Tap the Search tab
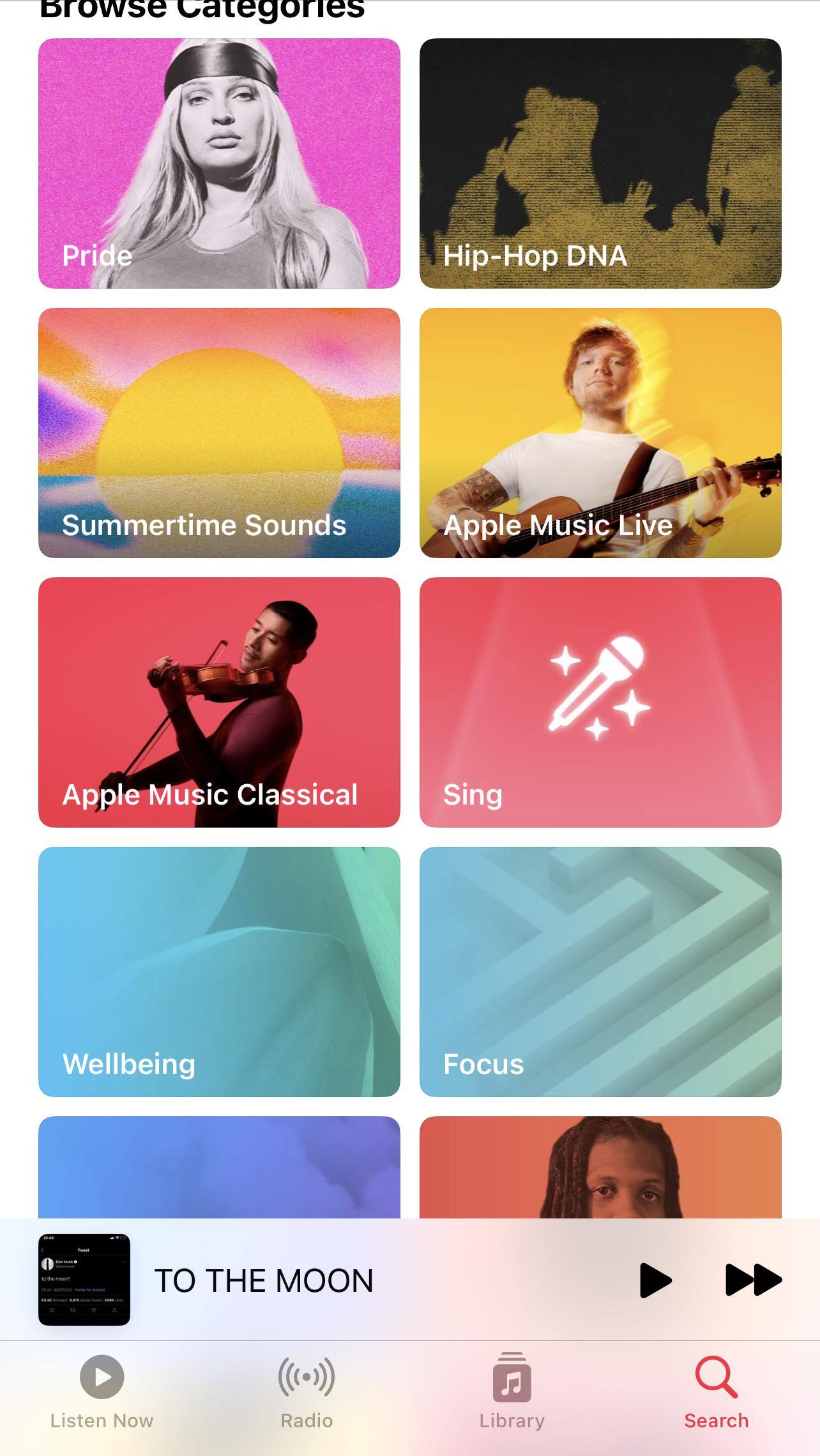The image size is (820, 1456). (x=717, y=1392)
